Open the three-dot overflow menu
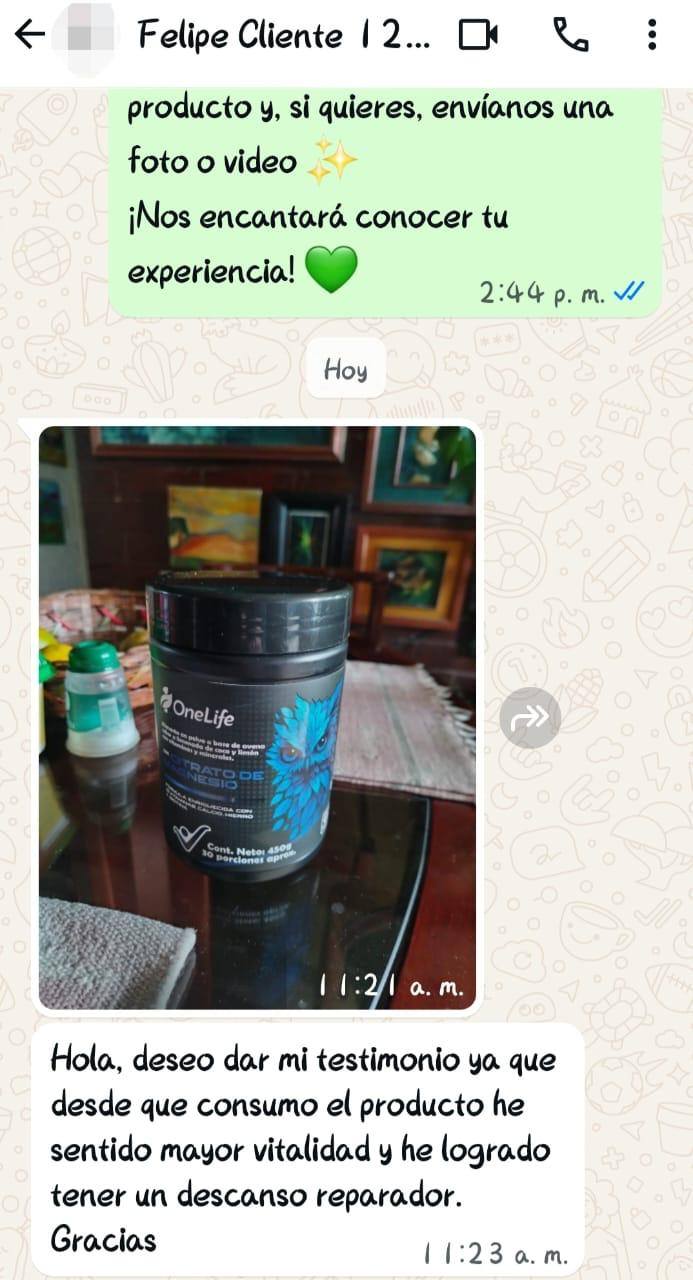Screen dimensions: 693x1280 (x=652, y=36)
